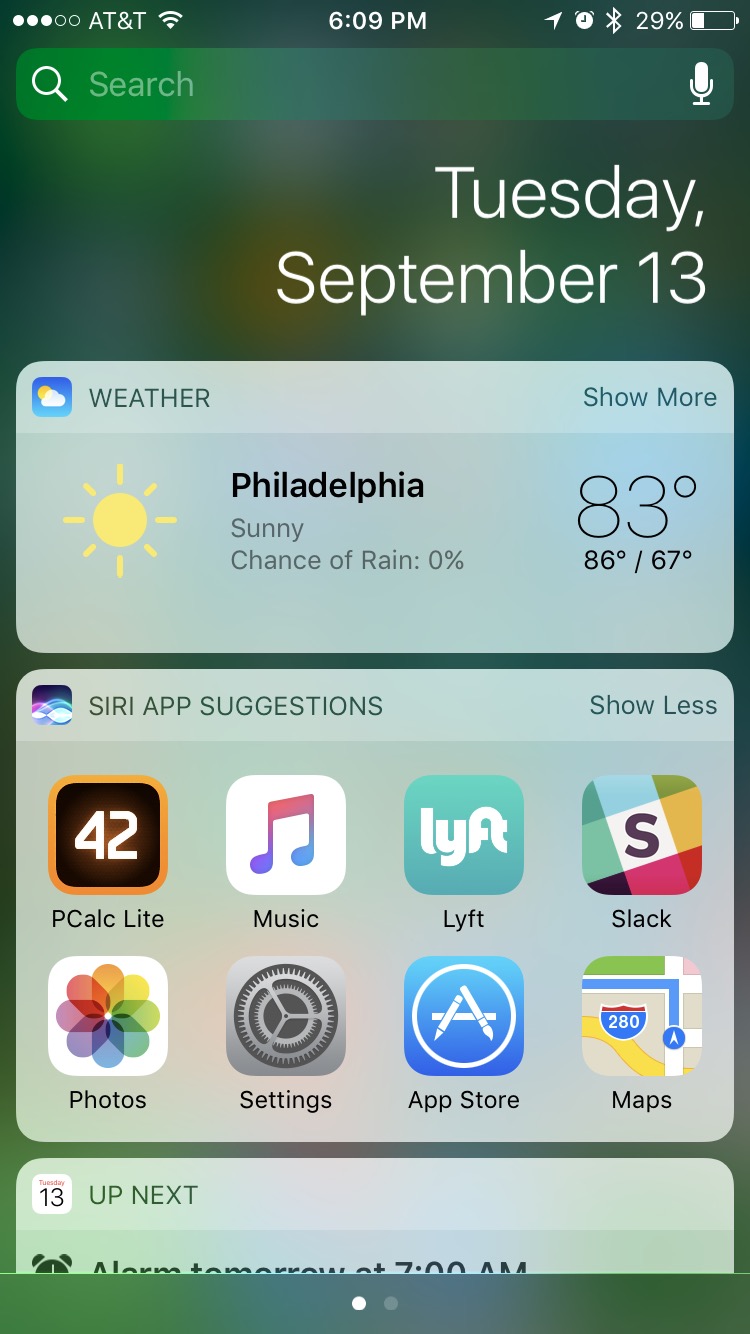The height and width of the screenshot is (1334, 750).
Task: Launch Slack
Action: coord(642,835)
